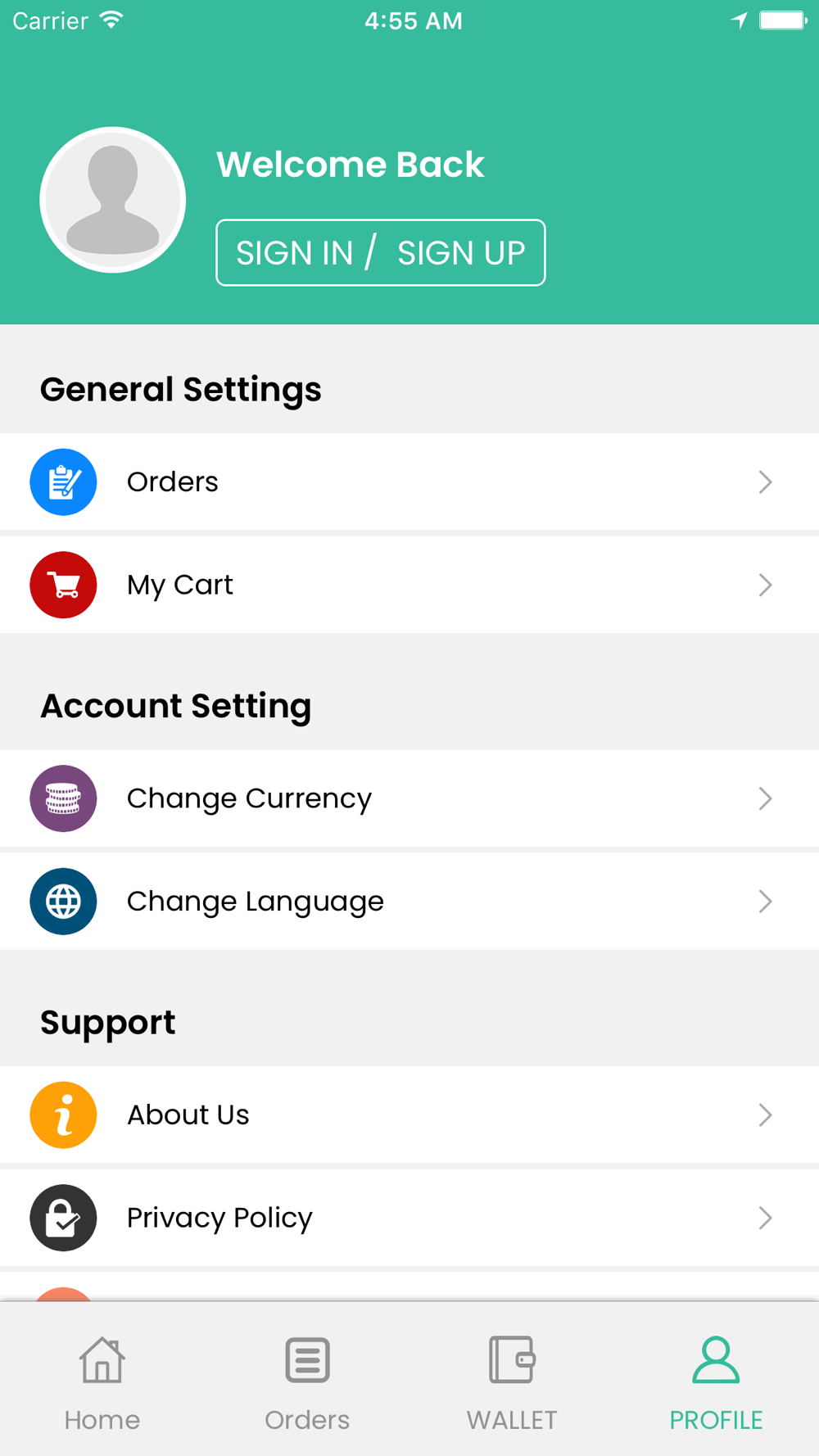
Task: Open Change Currency
Action: pos(409,798)
